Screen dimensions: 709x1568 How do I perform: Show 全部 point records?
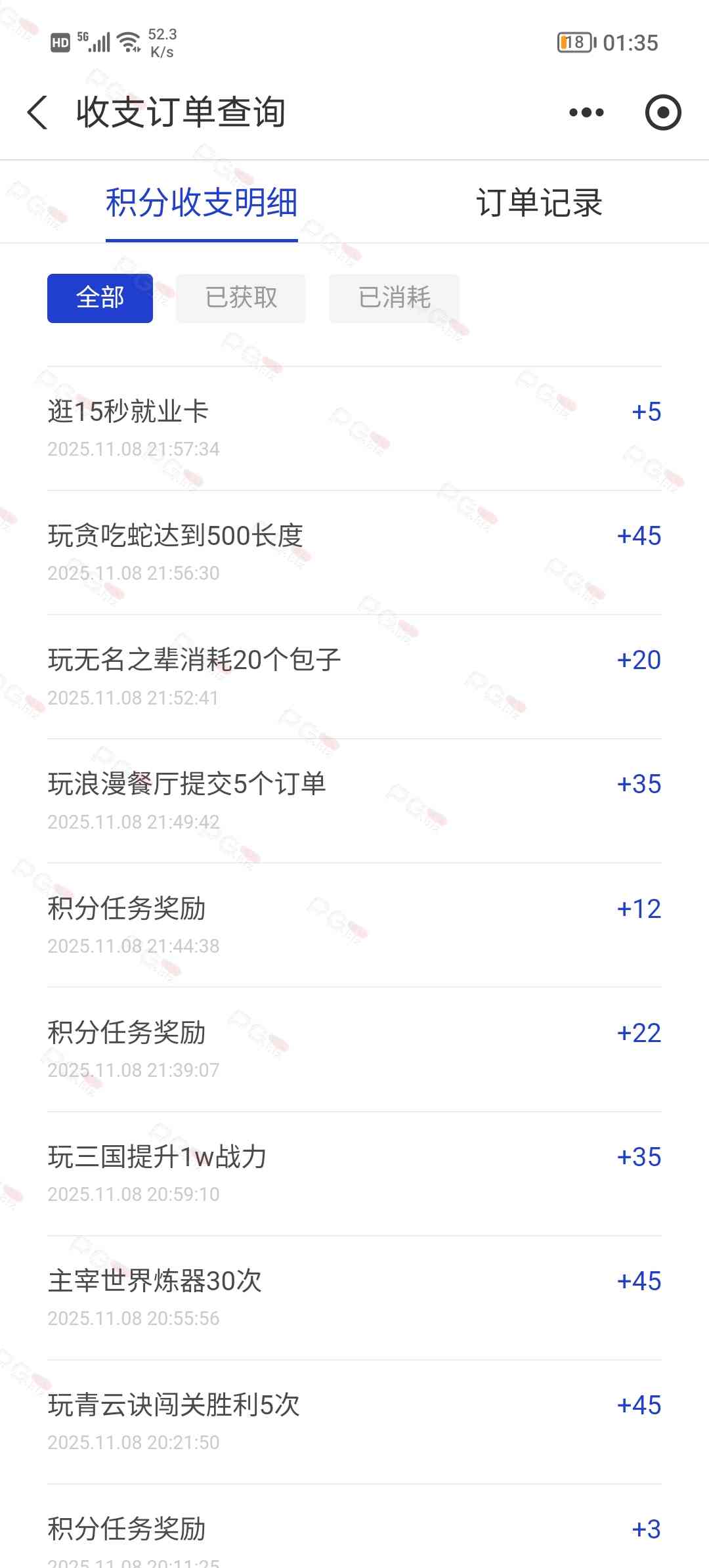[100, 298]
